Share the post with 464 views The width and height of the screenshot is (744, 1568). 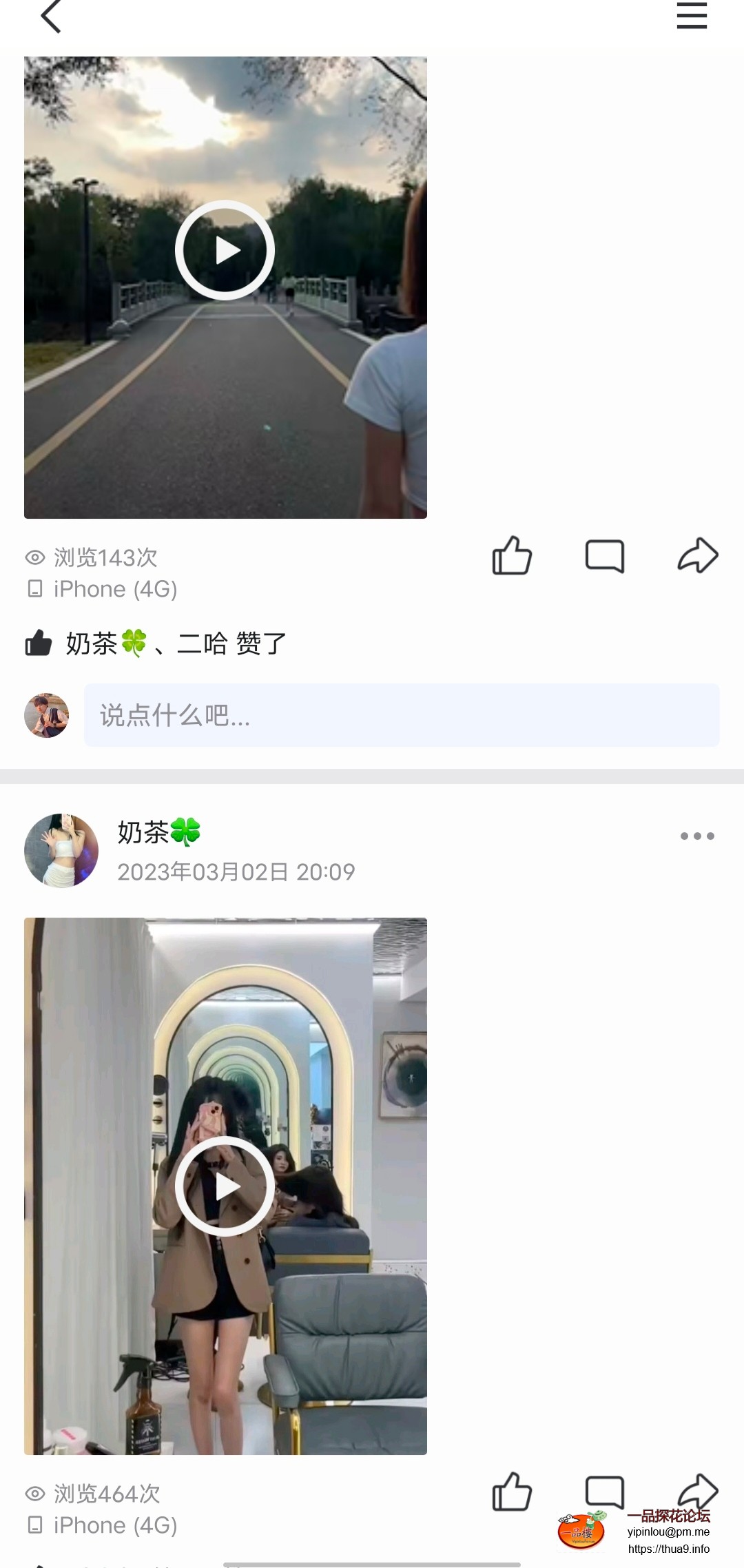(x=698, y=1490)
